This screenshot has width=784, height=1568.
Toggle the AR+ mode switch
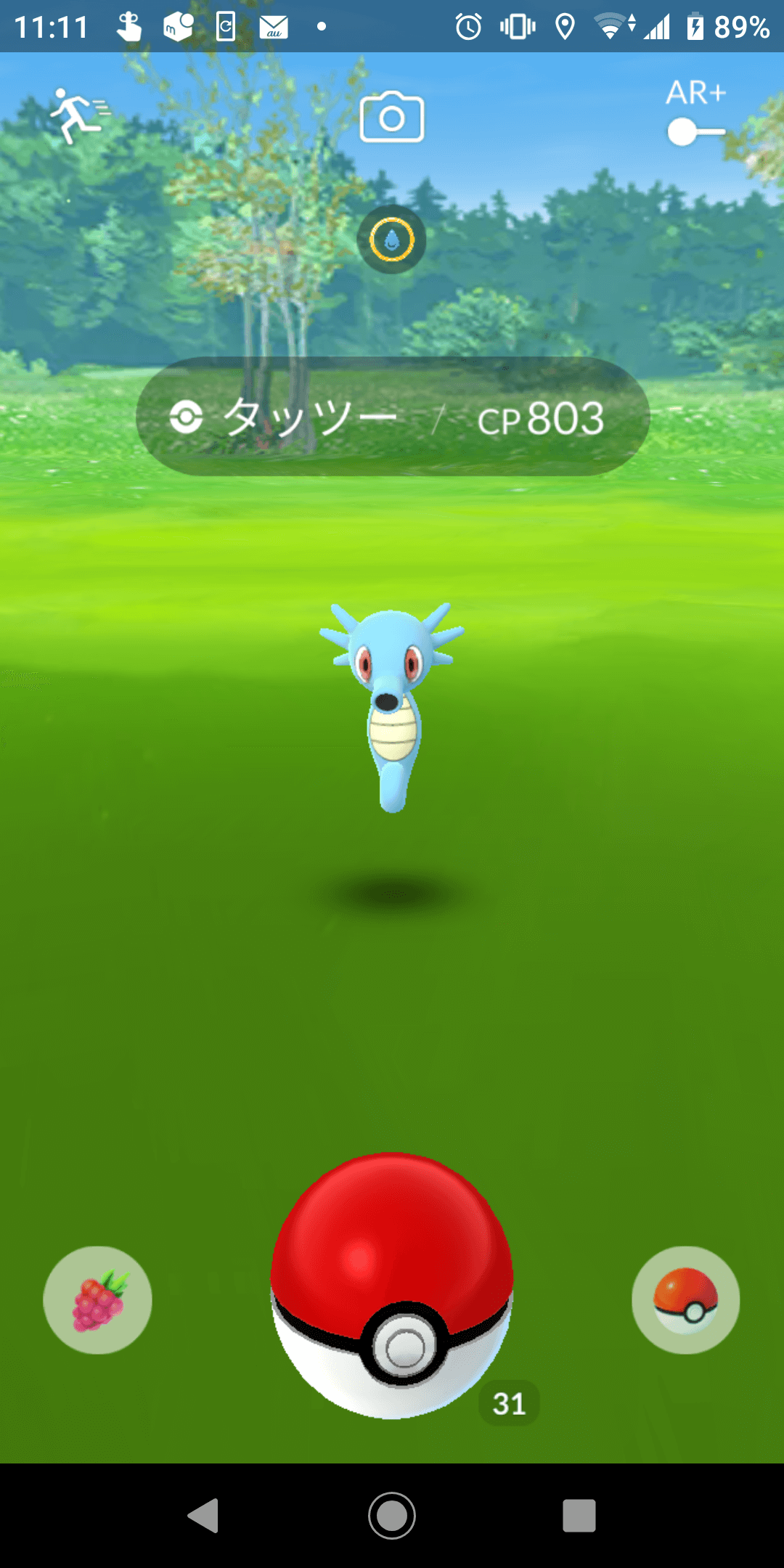pyautogui.click(x=695, y=132)
